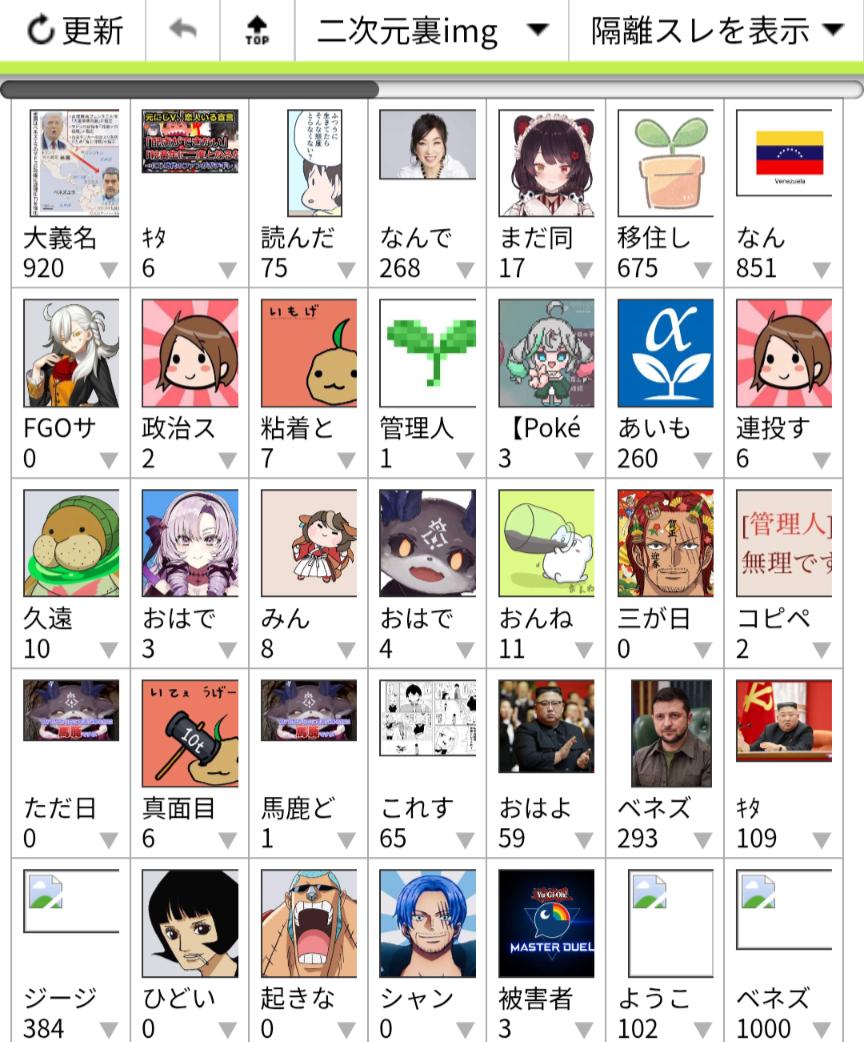Expand the menu arrow under 読んだ

346,270
